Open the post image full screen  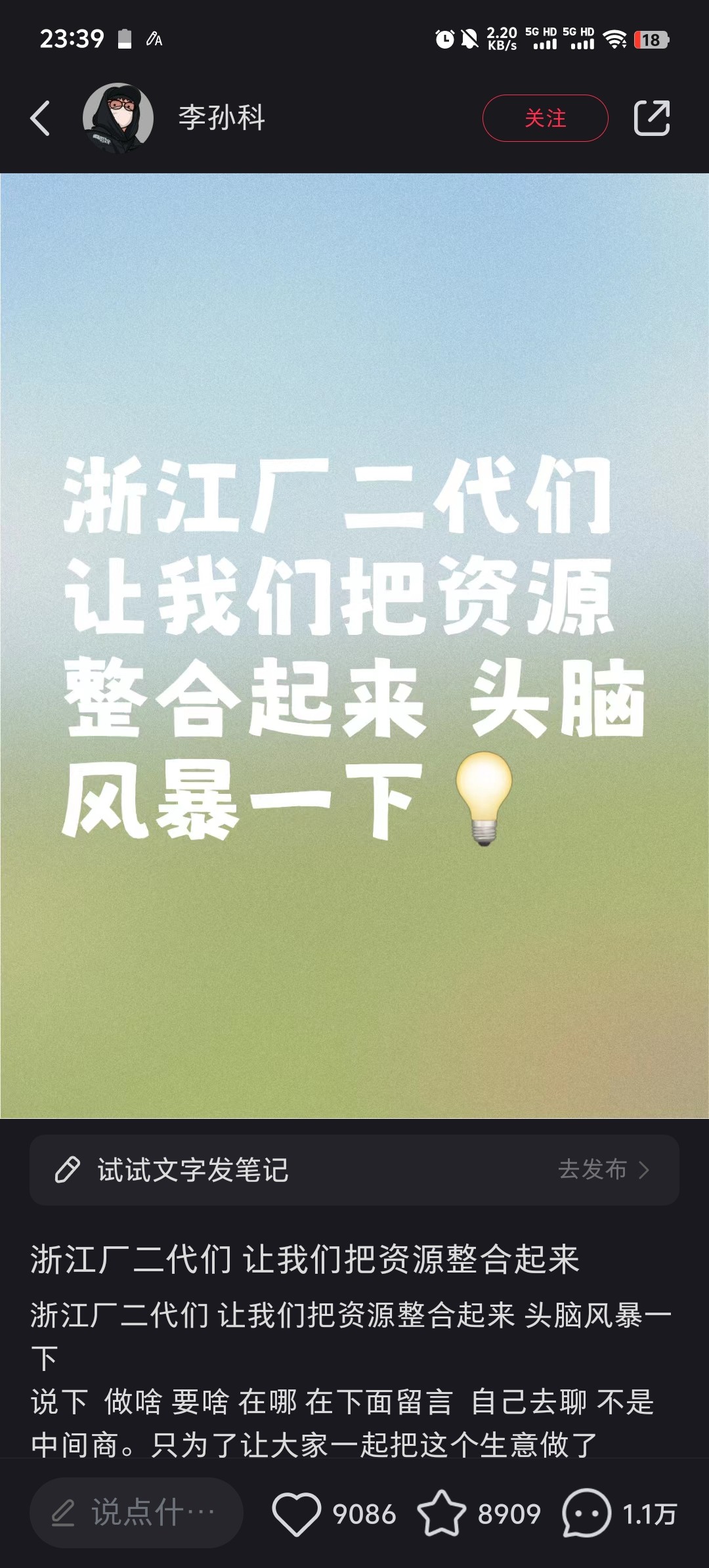click(x=354, y=645)
